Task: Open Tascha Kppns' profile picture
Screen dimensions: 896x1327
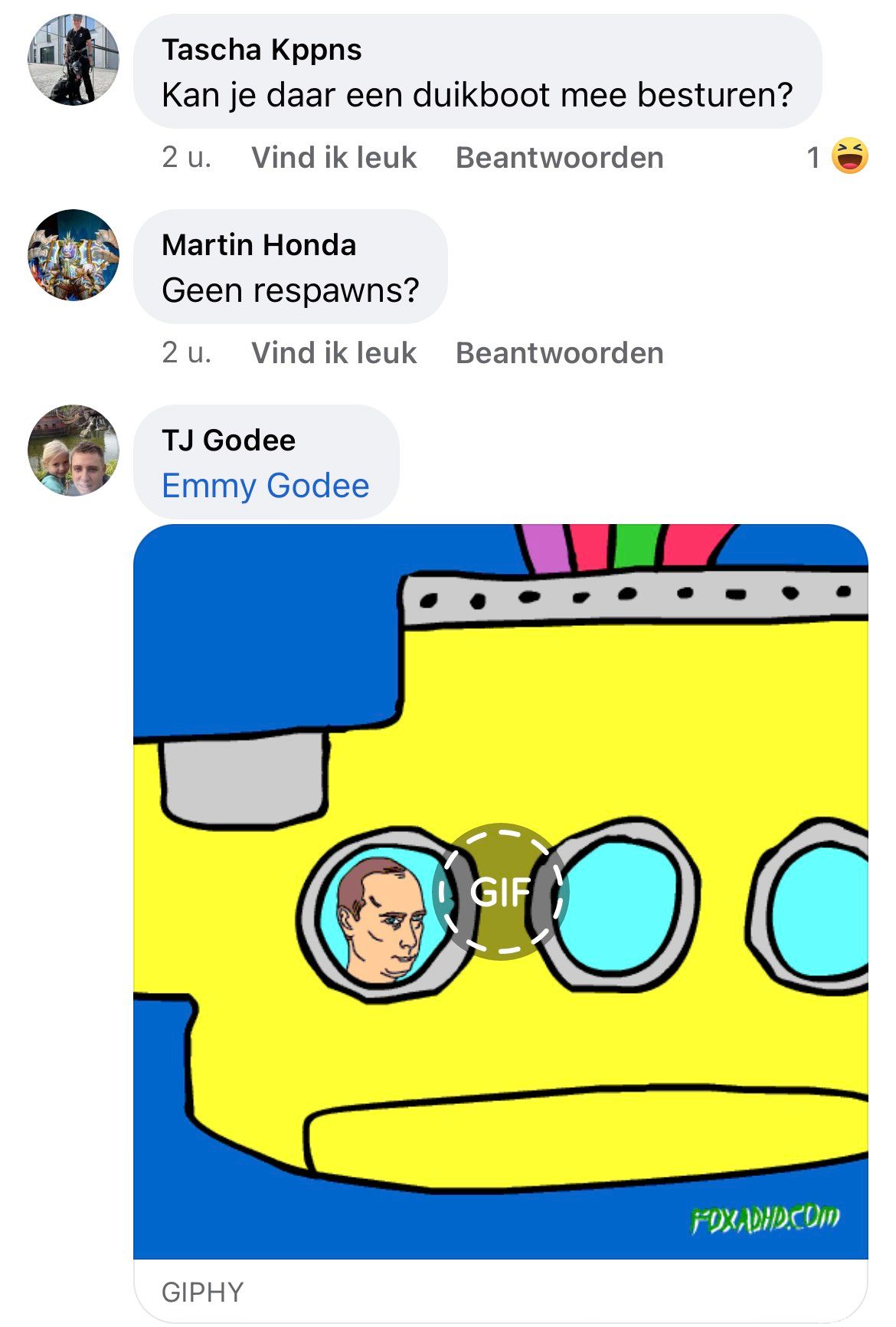Action: click(x=74, y=60)
